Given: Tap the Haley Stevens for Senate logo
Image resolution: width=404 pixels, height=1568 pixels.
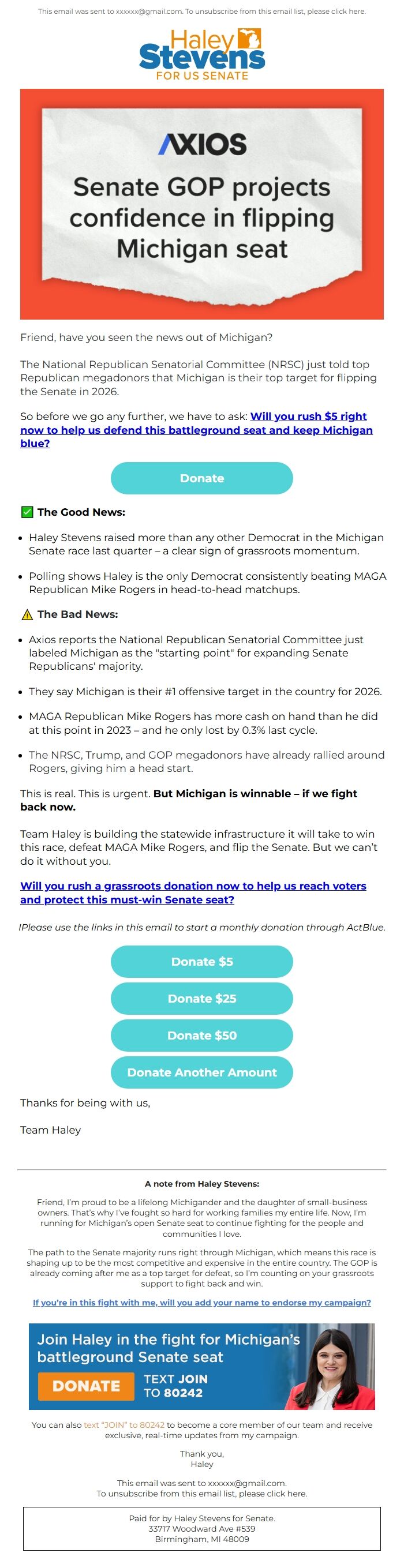Looking at the screenshot, I should click(x=201, y=55).
